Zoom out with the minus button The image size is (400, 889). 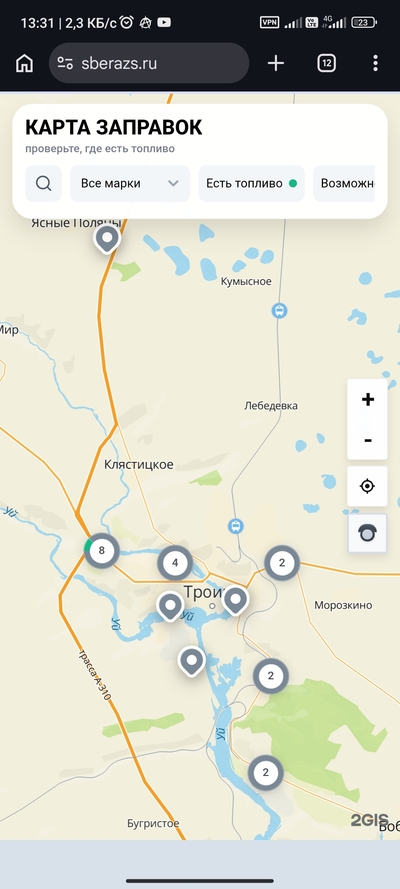368,439
